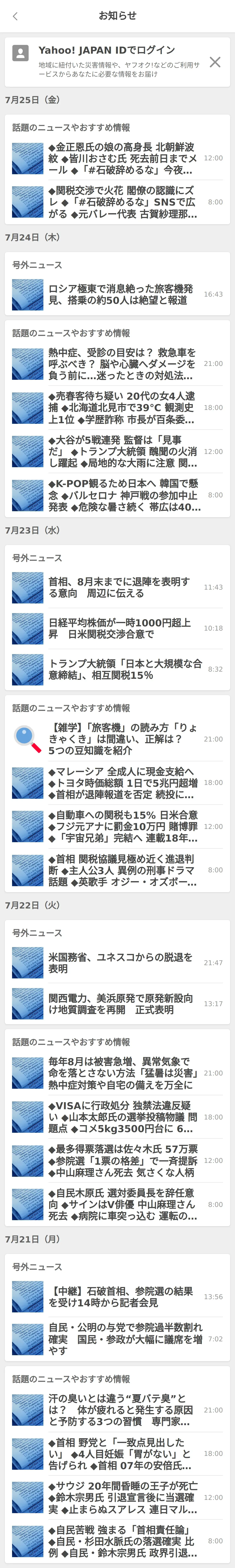The image size is (235, 1568).
Task: View トランプ大統領「日本と大規模な合意締結」 story
Action: tap(122, 669)
